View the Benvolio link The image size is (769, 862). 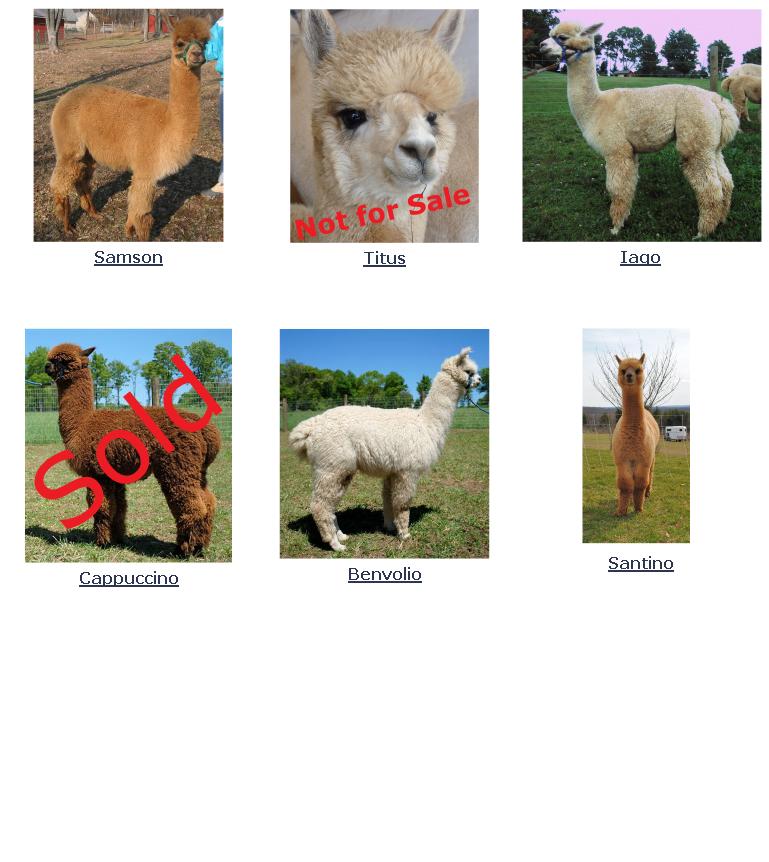(384, 574)
